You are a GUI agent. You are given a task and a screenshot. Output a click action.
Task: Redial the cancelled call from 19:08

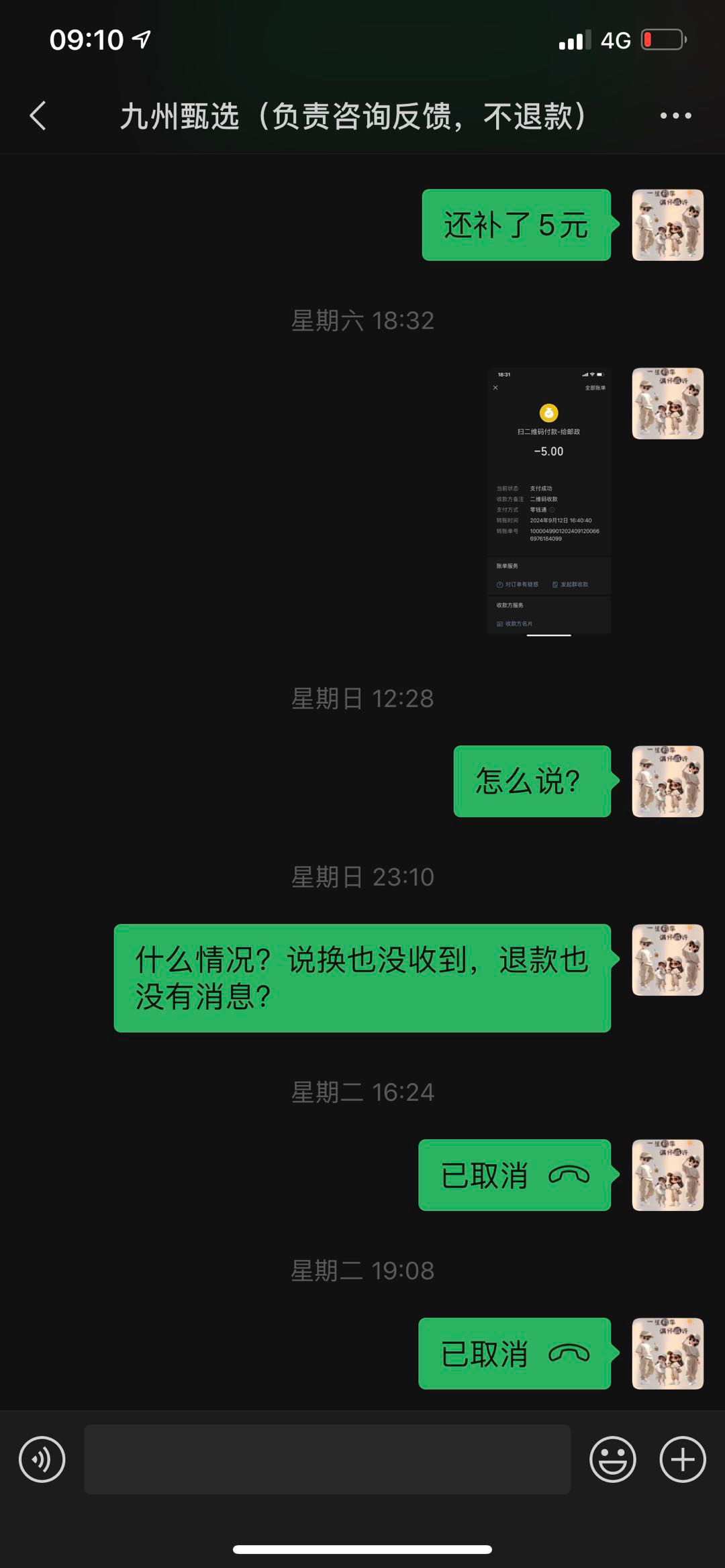[x=514, y=1353]
